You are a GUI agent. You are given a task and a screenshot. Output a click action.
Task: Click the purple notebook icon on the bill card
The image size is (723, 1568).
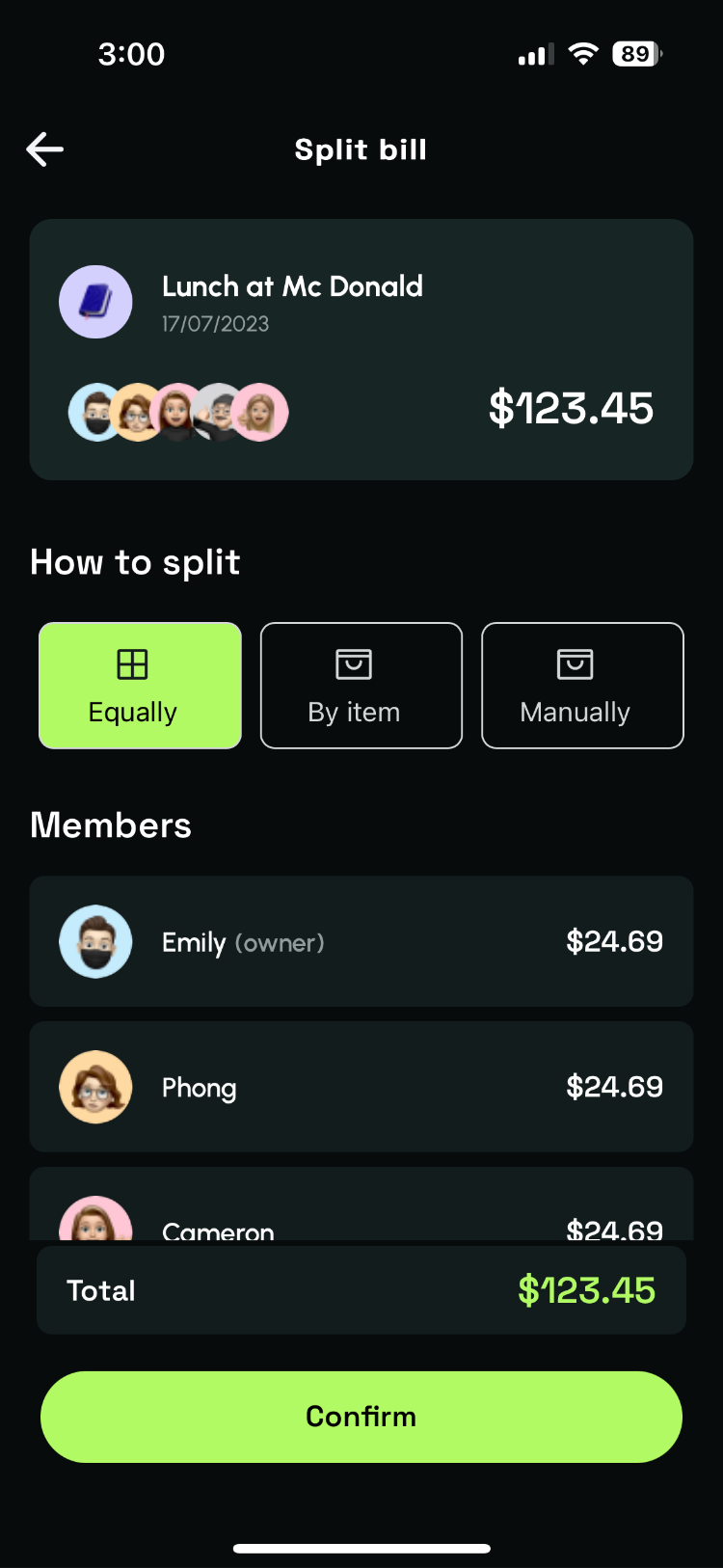pyautogui.click(x=95, y=302)
